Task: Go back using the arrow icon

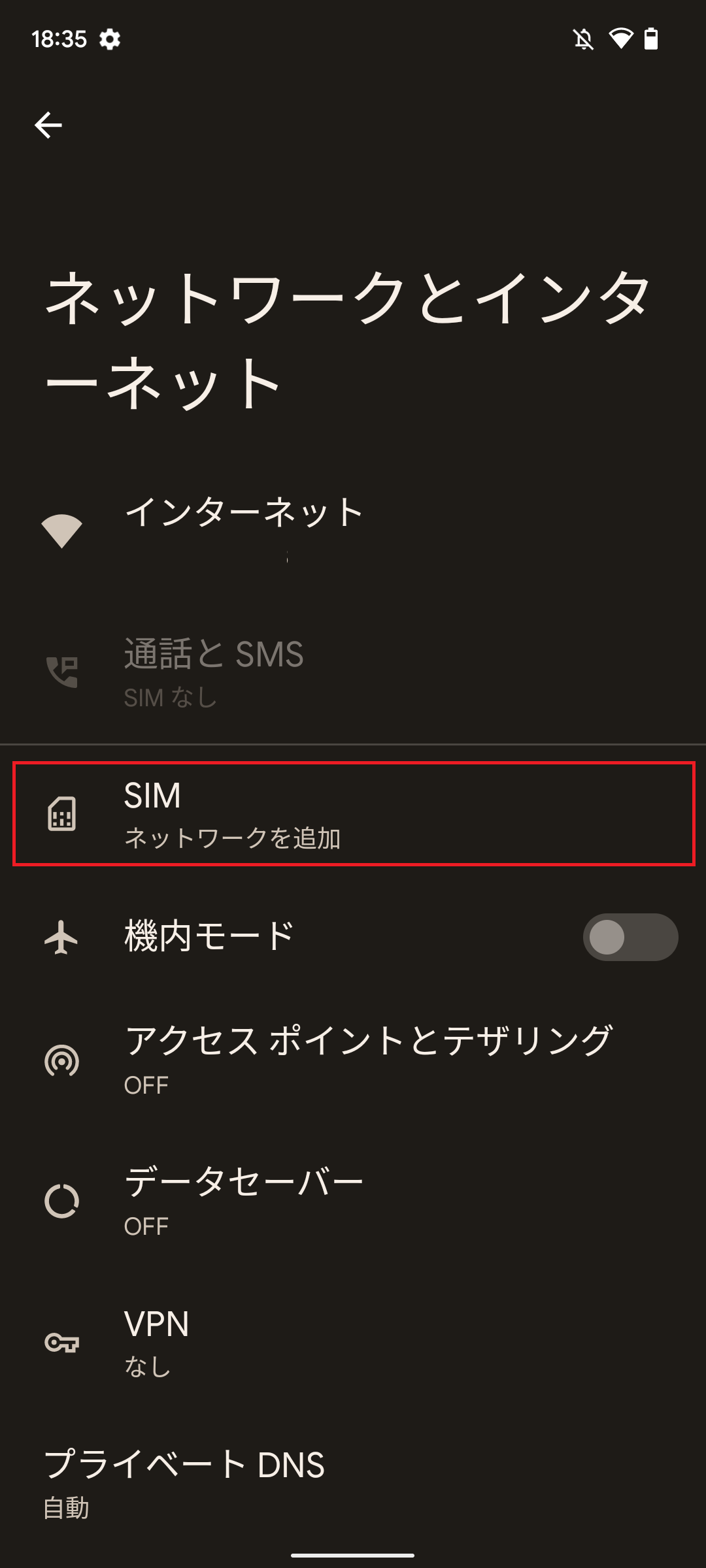Action: (x=48, y=125)
